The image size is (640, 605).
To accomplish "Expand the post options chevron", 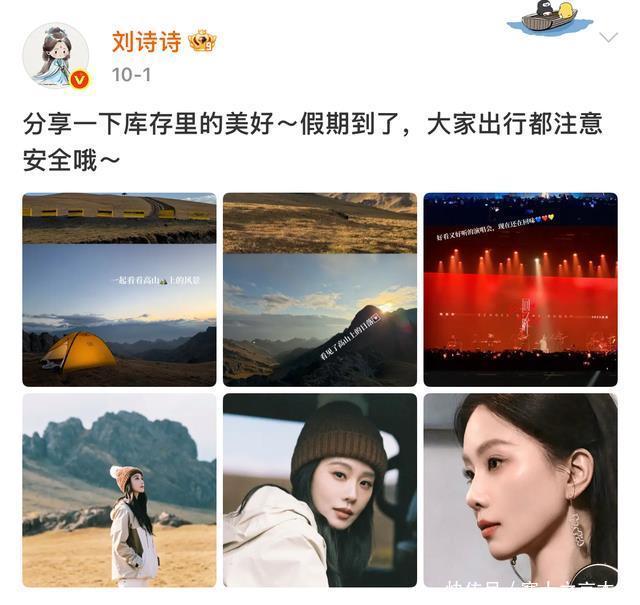I will 608,38.
